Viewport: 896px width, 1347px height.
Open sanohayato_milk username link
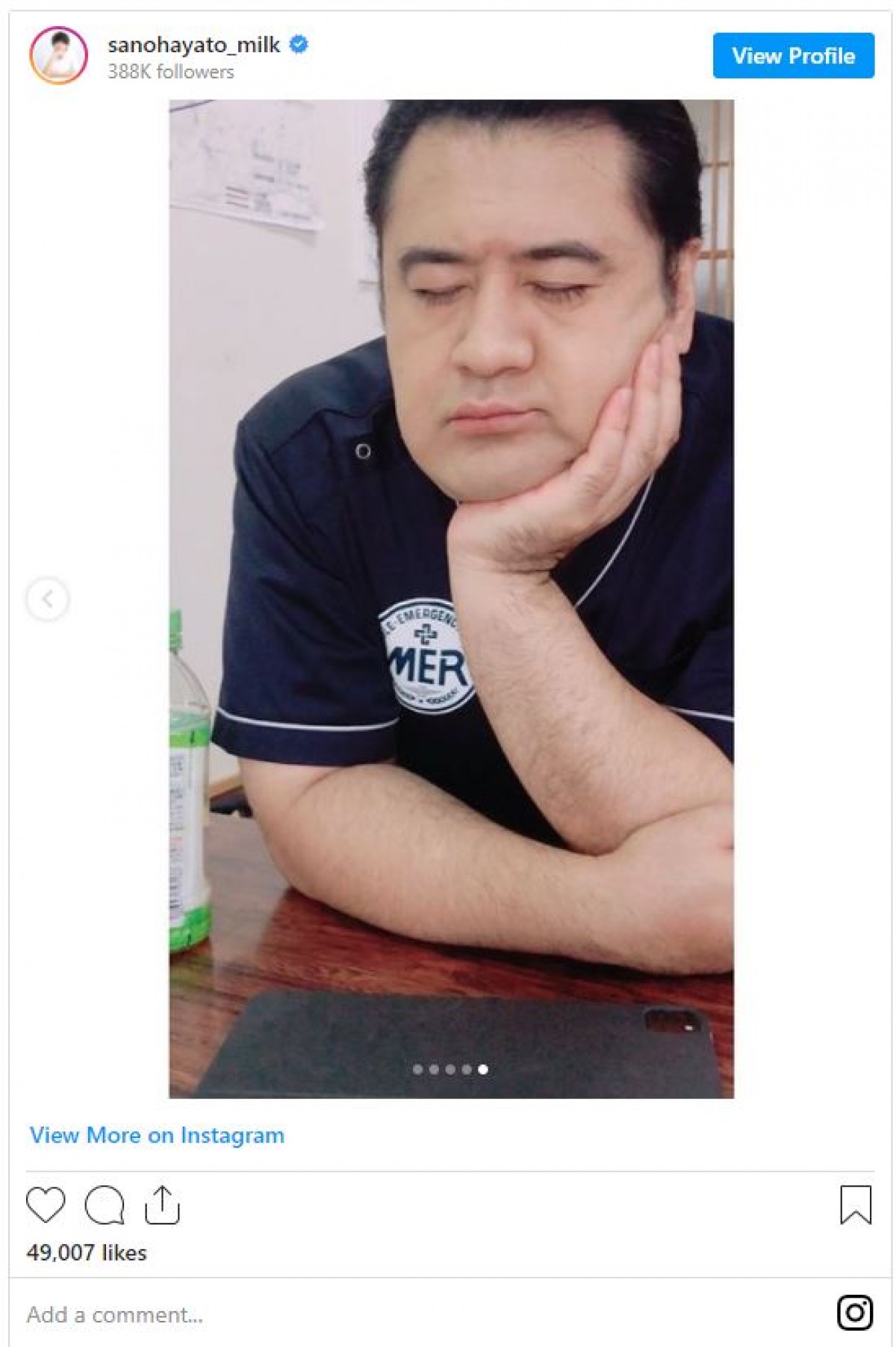point(193,45)
